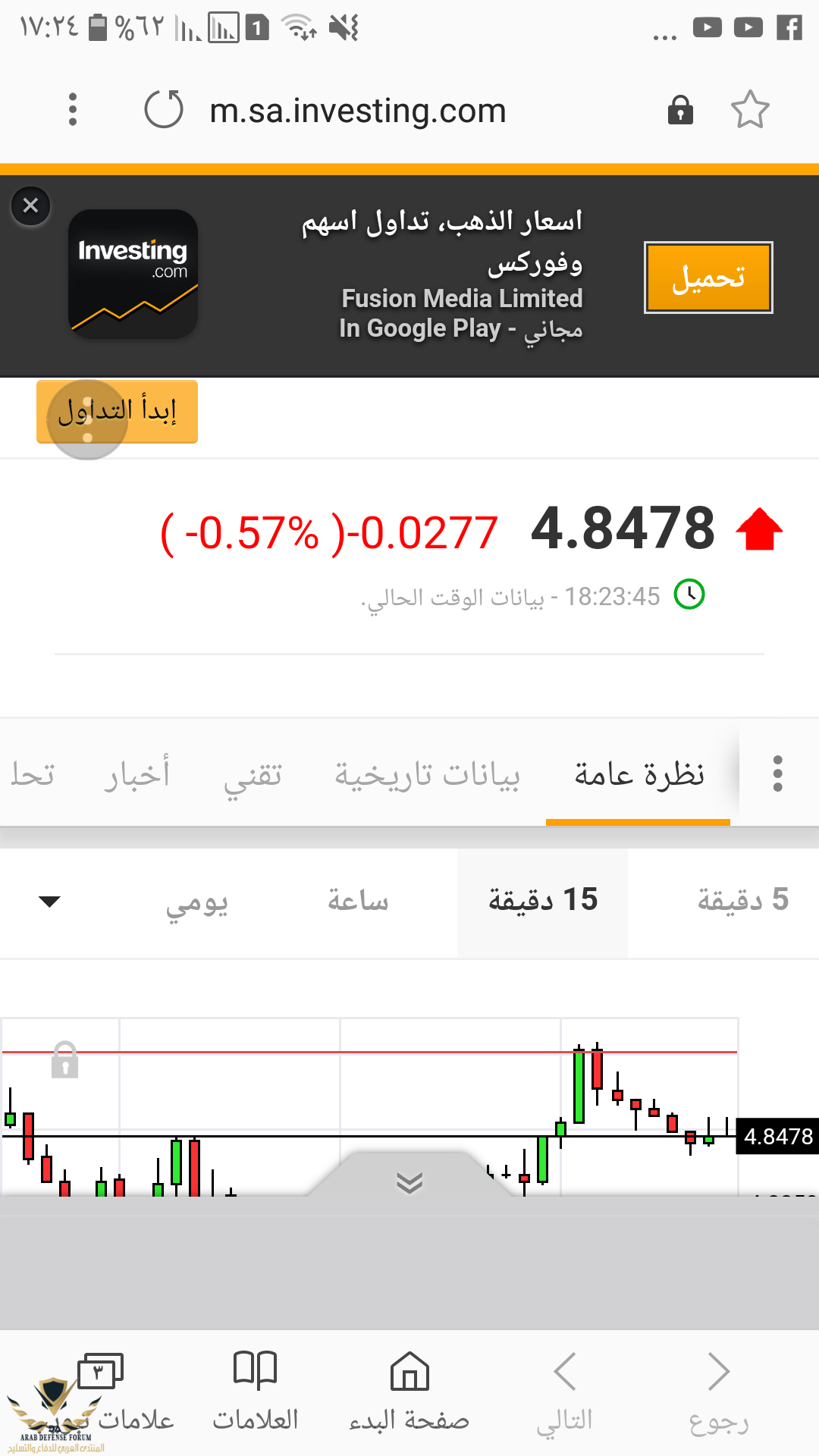This screenshot has width=819, height=1456.
Task: Tap the orange تحميل download button
Action: (708, 278)
